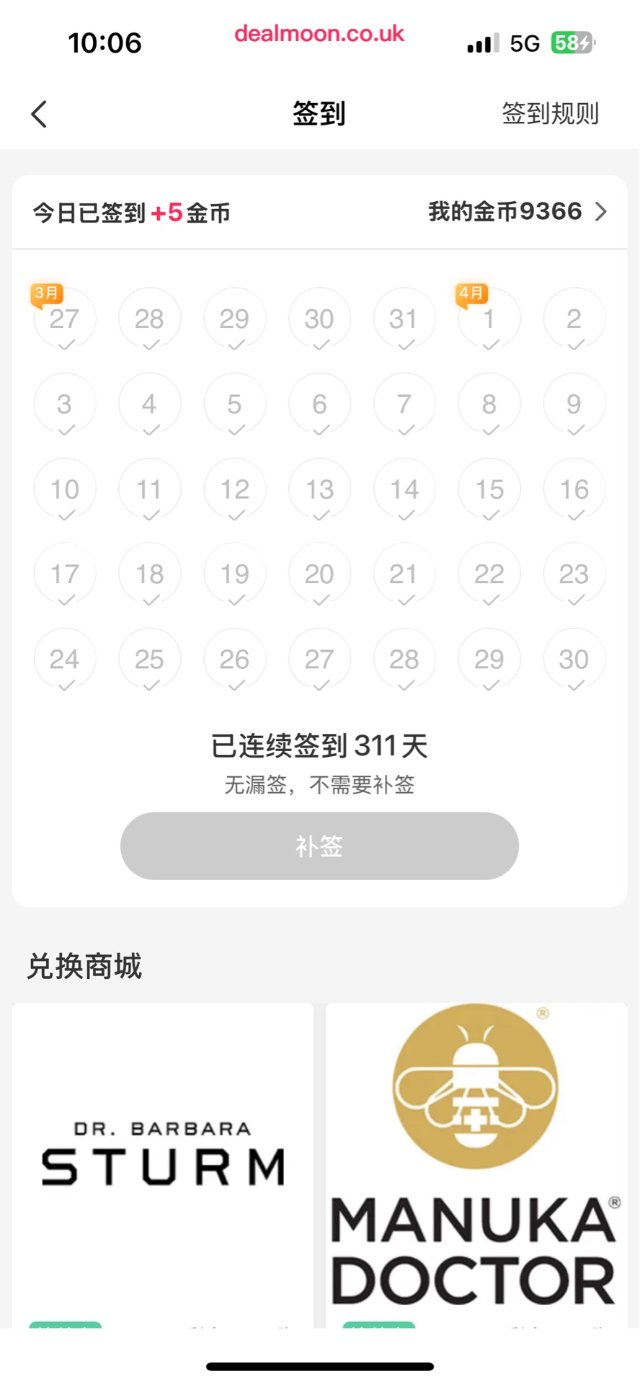Open 我的金币 9366 coin balance
The image size is (640, 1384).
tap(517, 212)
